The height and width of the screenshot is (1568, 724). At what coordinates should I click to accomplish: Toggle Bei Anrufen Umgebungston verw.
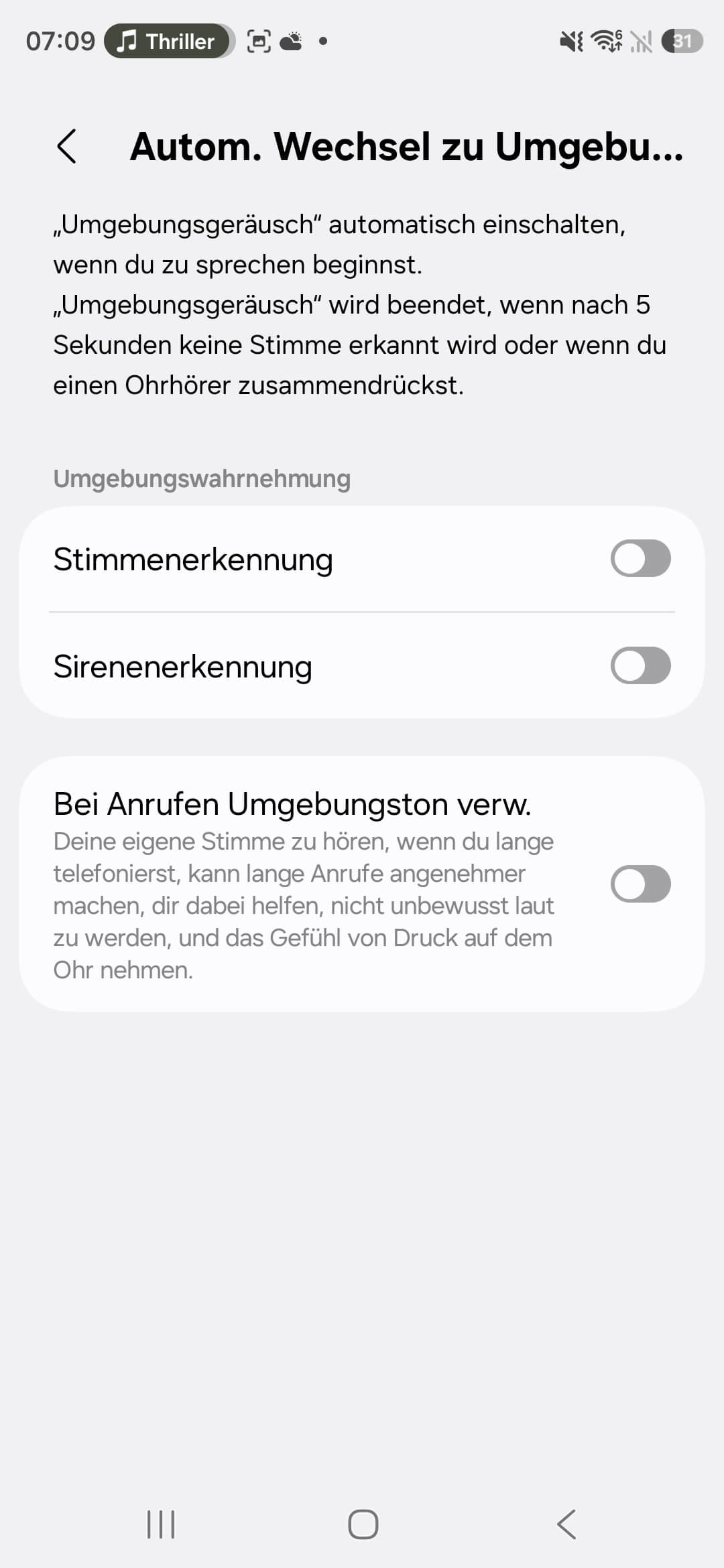[x=640, y=884]
